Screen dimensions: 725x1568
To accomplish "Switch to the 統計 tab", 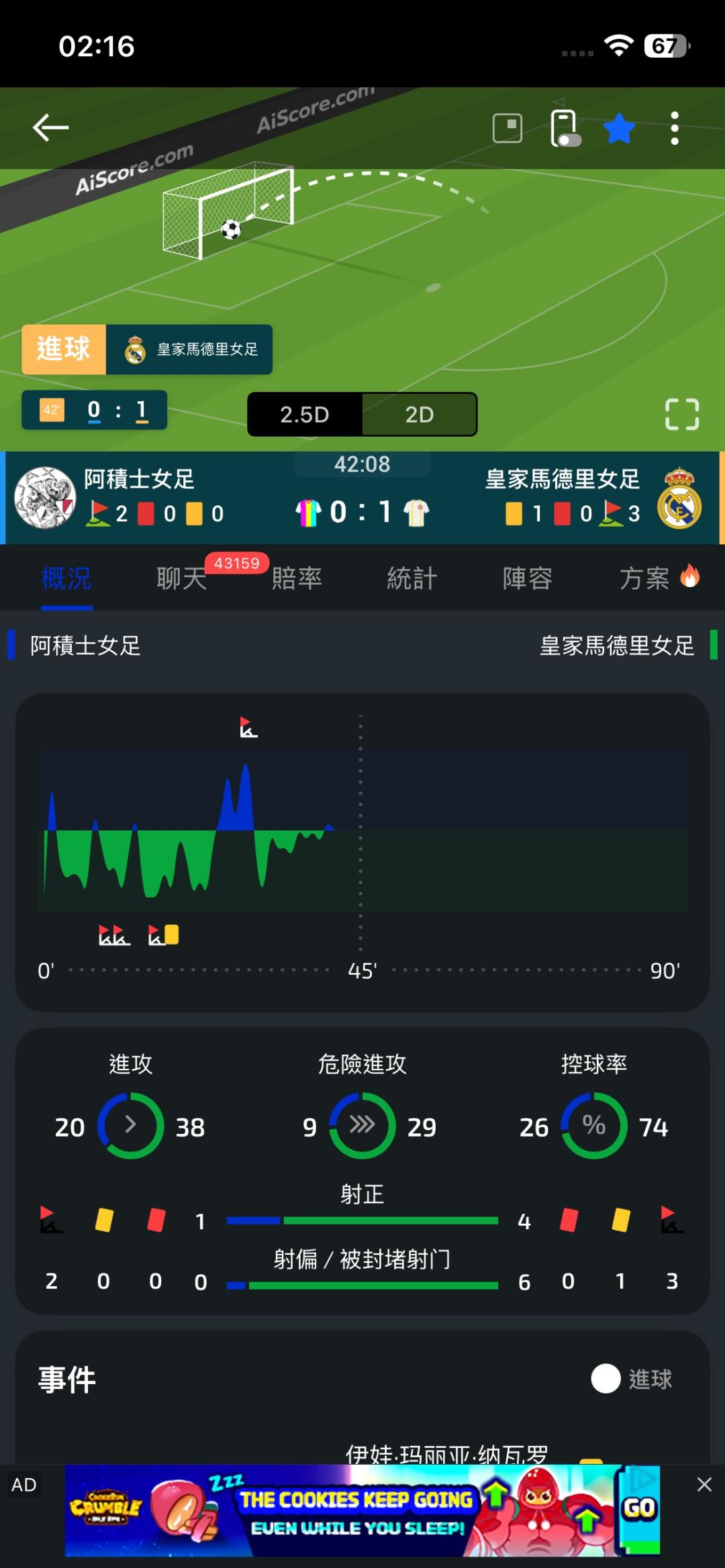I will [412, 578].
